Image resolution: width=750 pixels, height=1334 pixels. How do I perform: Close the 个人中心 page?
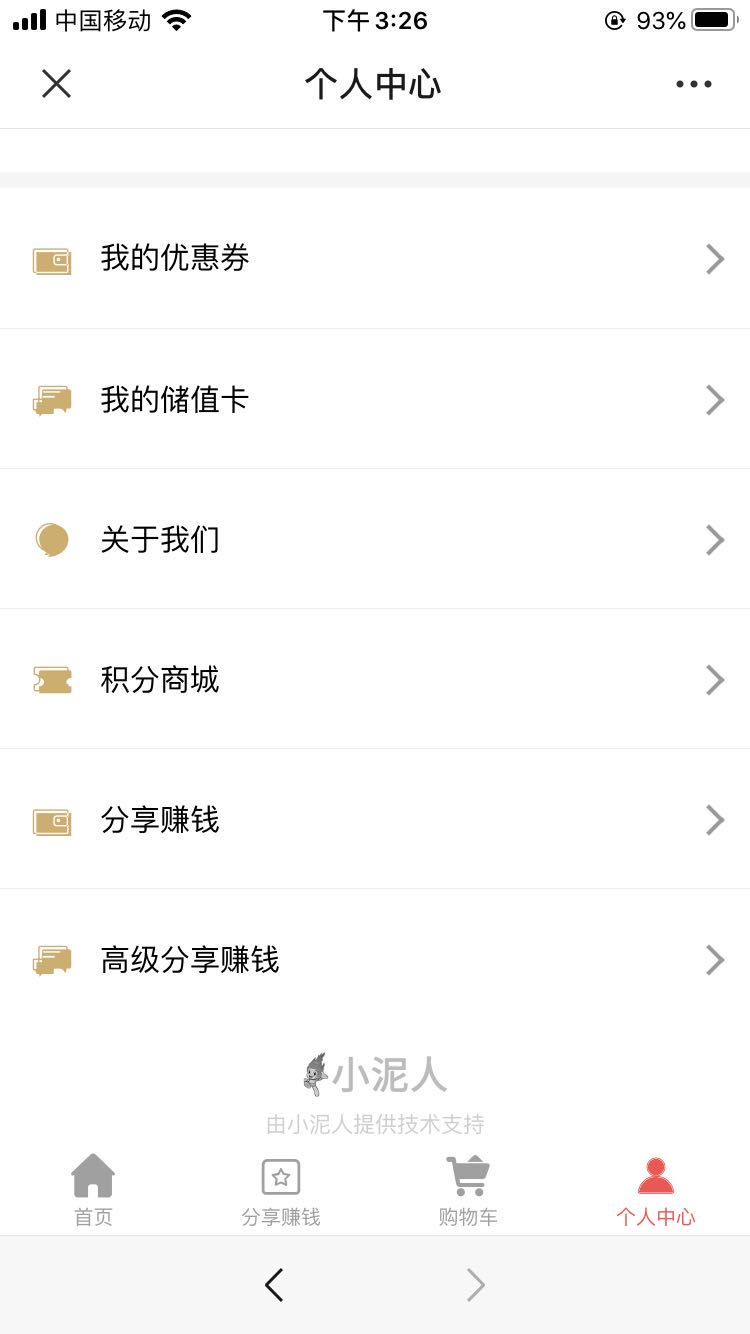(x=56, y=84)
